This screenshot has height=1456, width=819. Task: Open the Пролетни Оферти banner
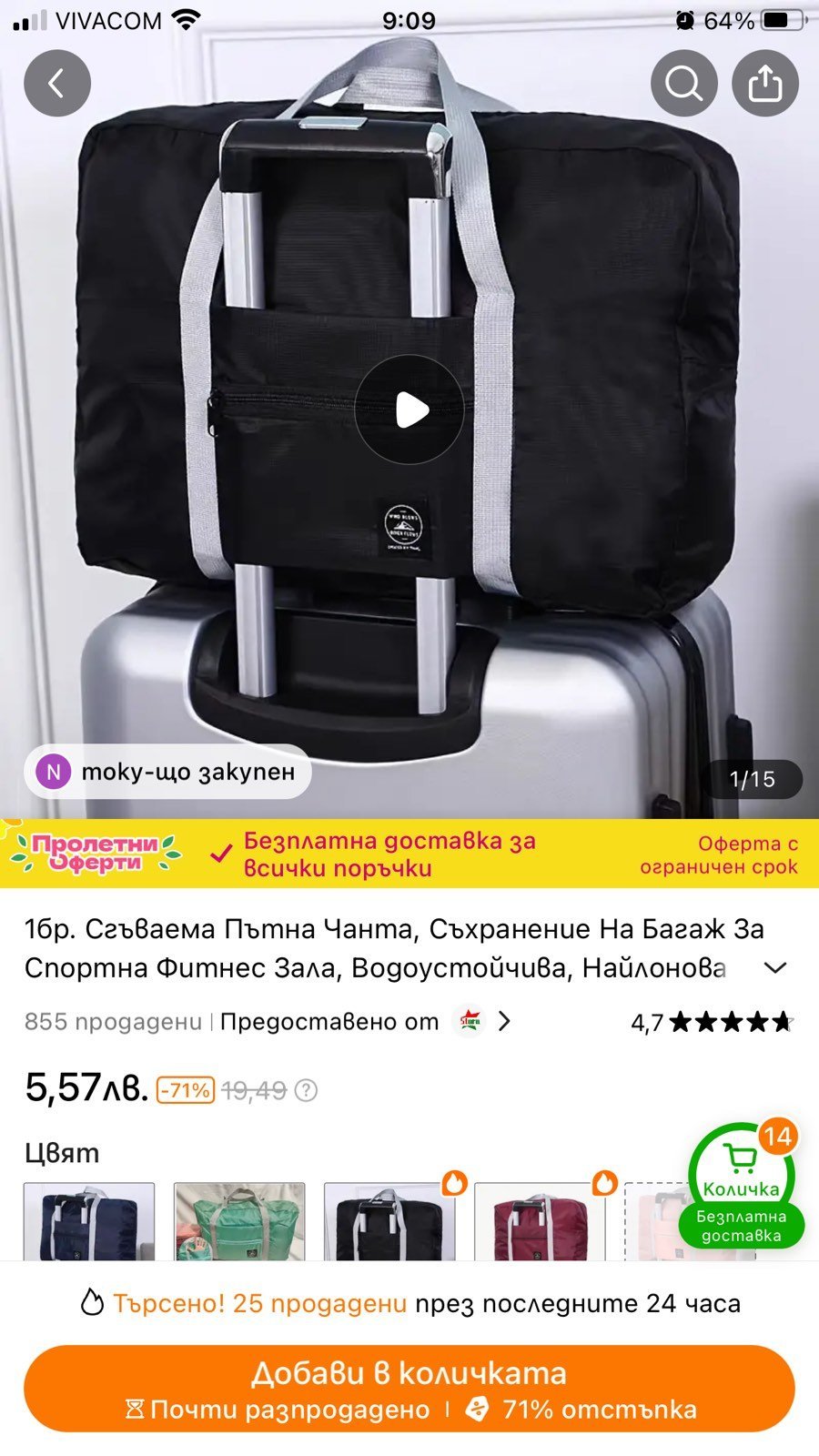point(95,853)
